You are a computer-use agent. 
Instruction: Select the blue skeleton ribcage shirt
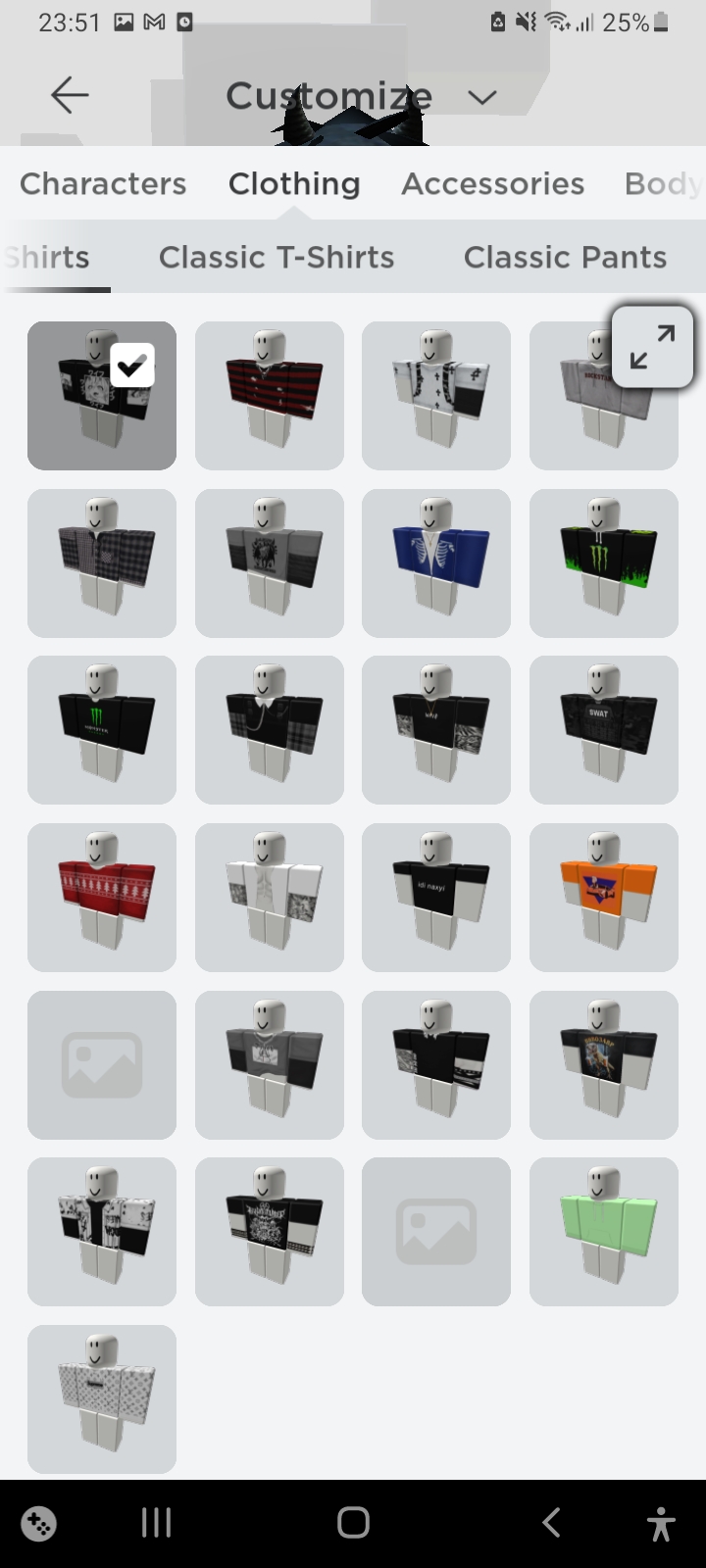click(436, 563)
